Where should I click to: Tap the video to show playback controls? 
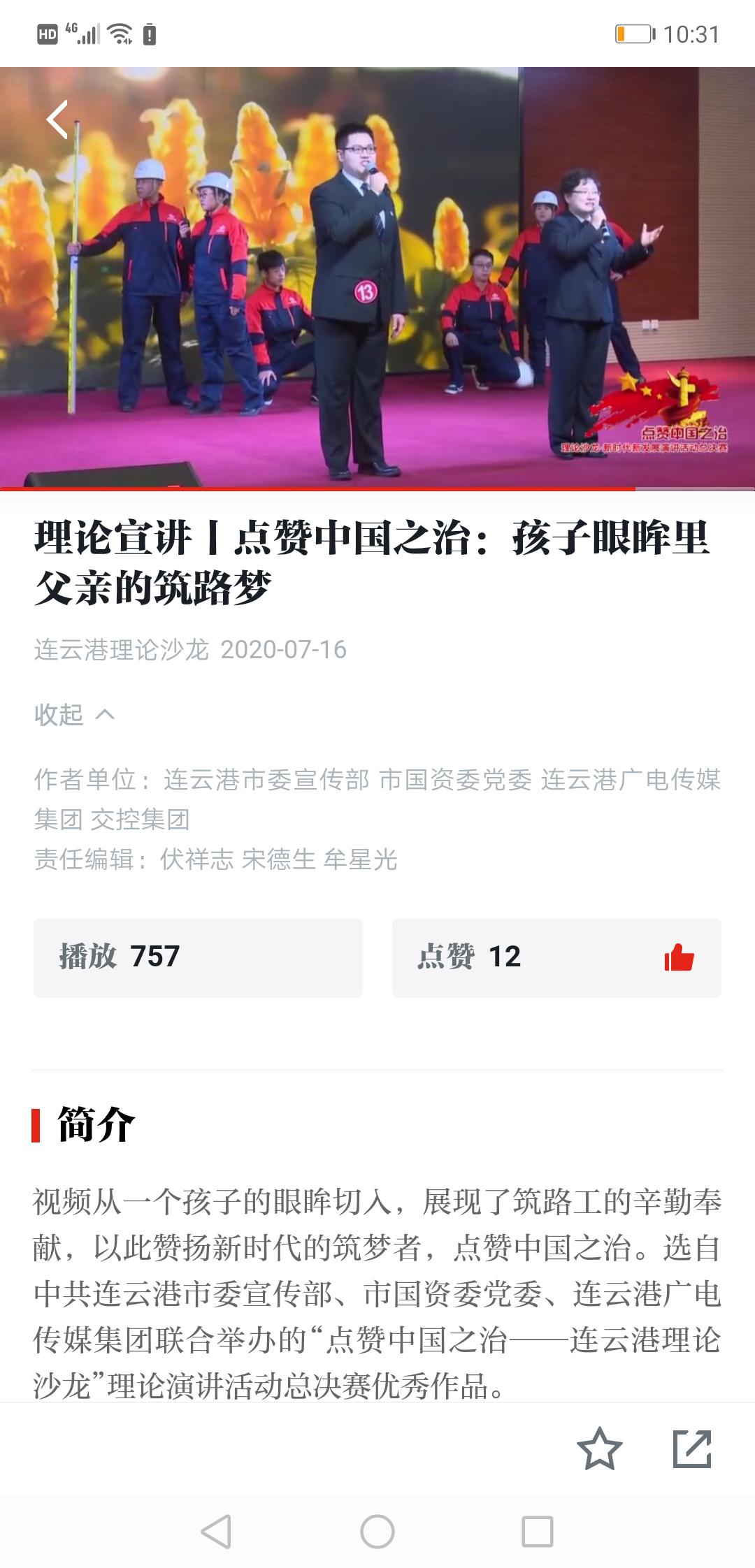pyautogui.click(x=377, y=280)
